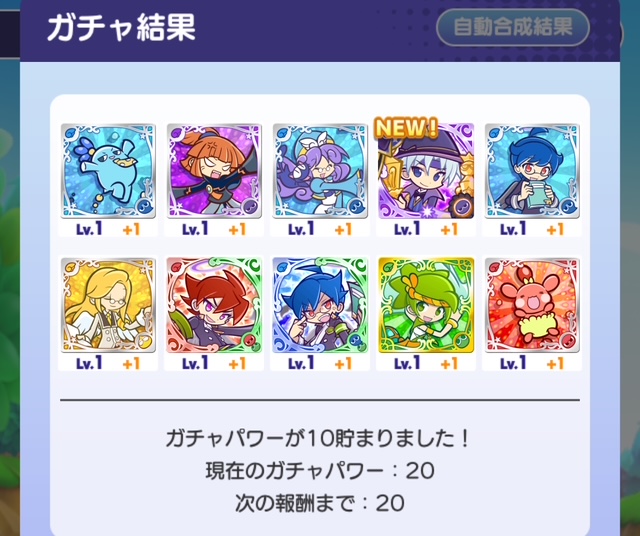View the orange-haired witch card
Viewport: 640px width, 536px height.
click(x=214, y=172)
